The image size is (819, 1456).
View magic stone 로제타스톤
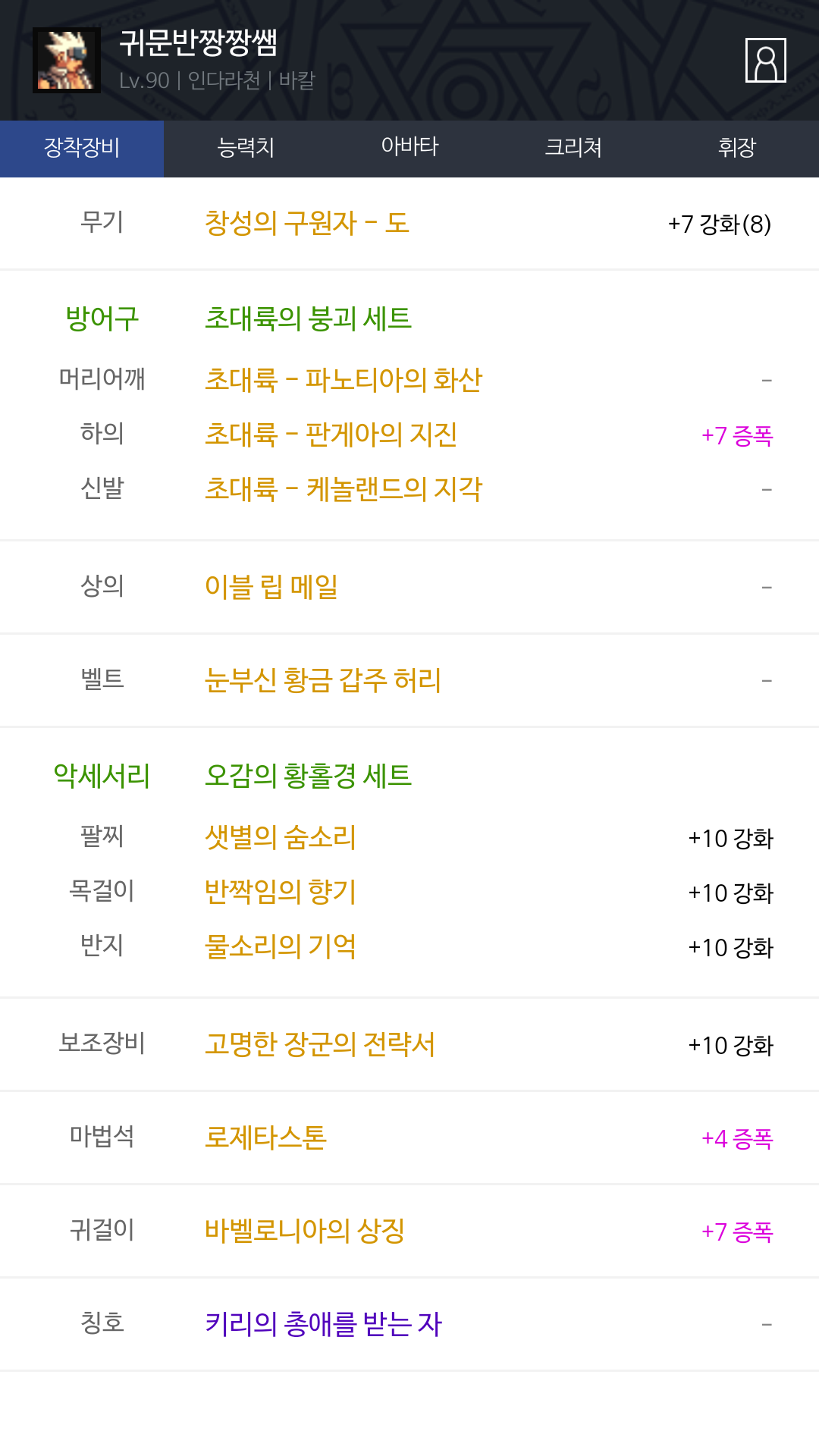click(265, 1137)
